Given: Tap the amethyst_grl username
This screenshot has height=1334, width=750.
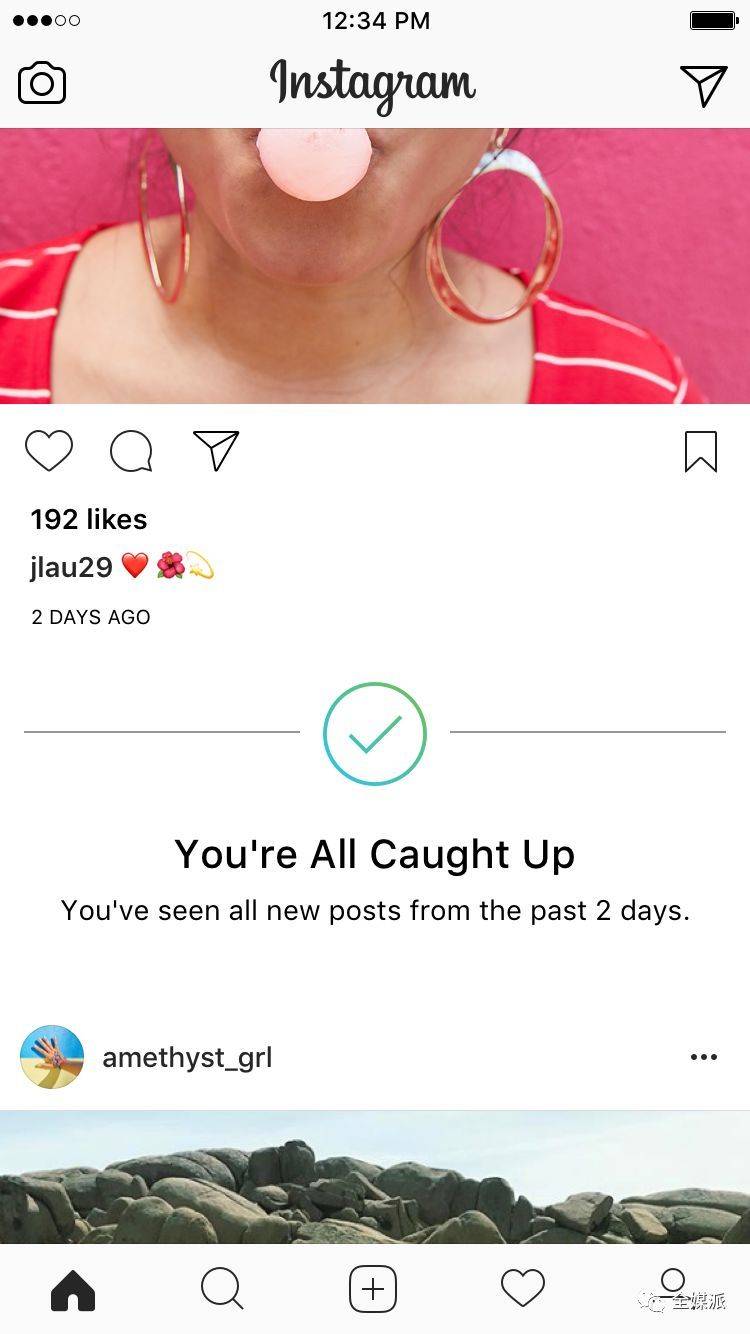Looking at the screenshot, I should tap(187, 1057).
